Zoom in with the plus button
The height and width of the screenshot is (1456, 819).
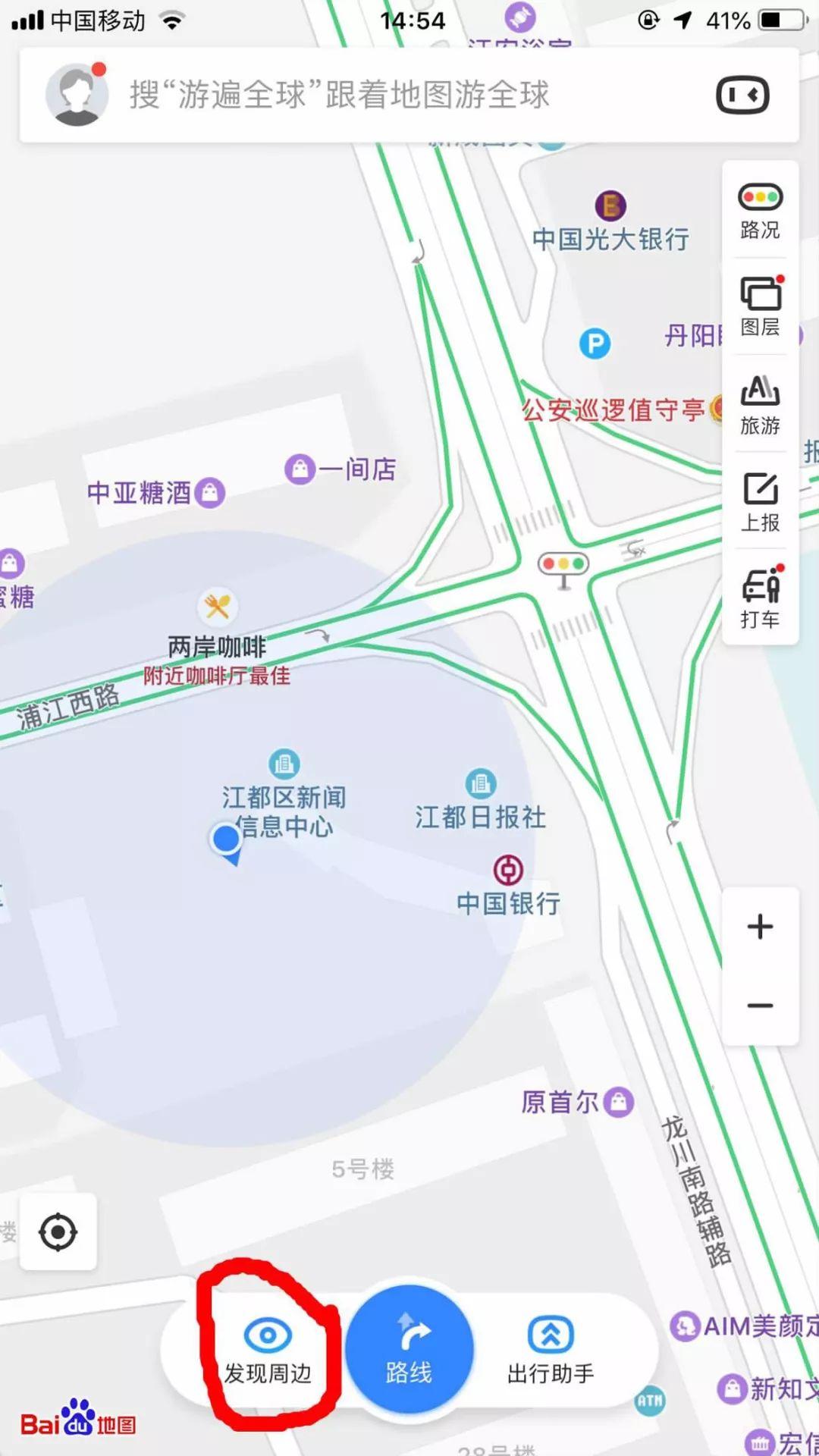point(760,927)
